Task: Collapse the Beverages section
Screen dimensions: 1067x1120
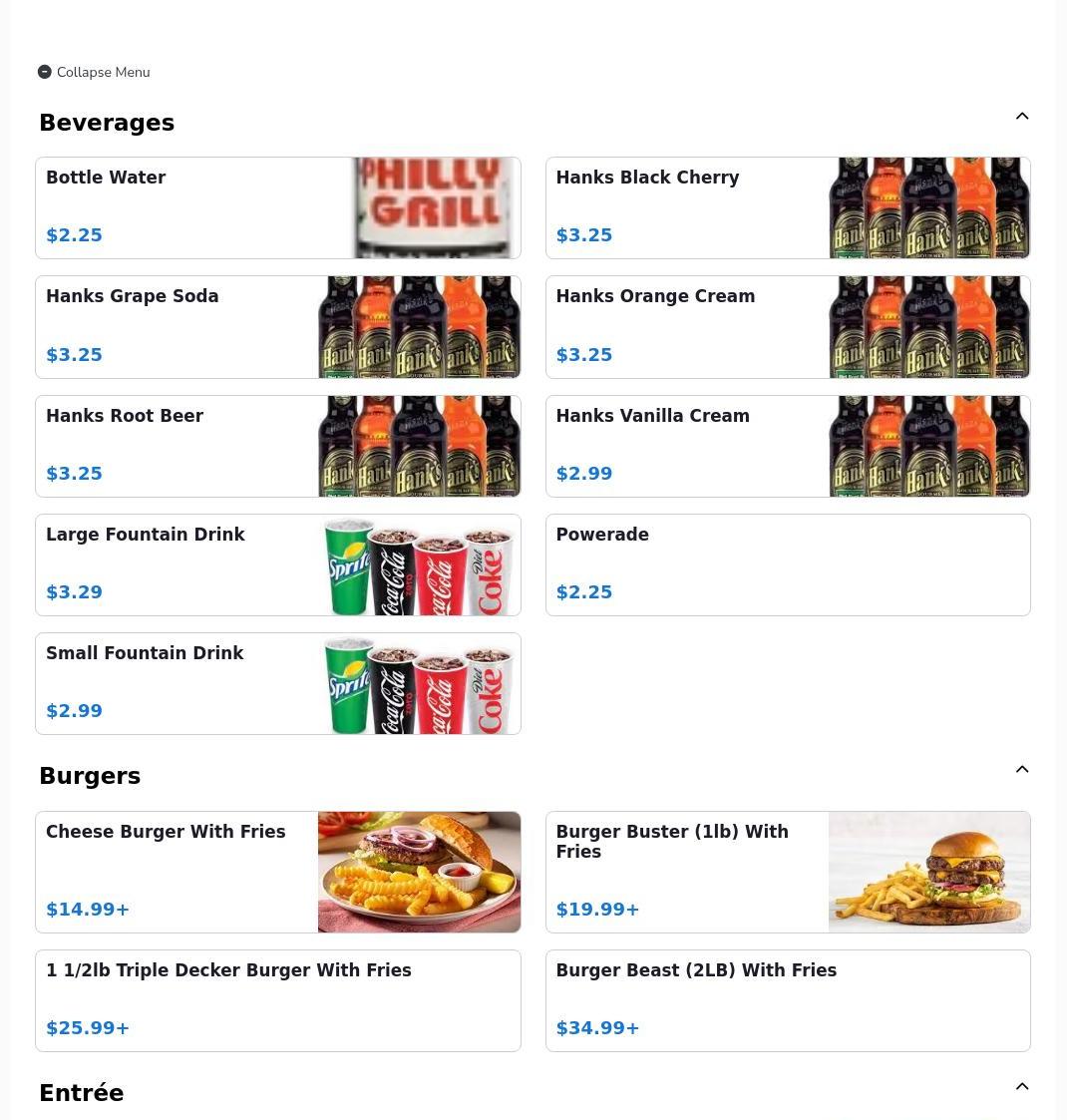Action: click(1022, 117)
